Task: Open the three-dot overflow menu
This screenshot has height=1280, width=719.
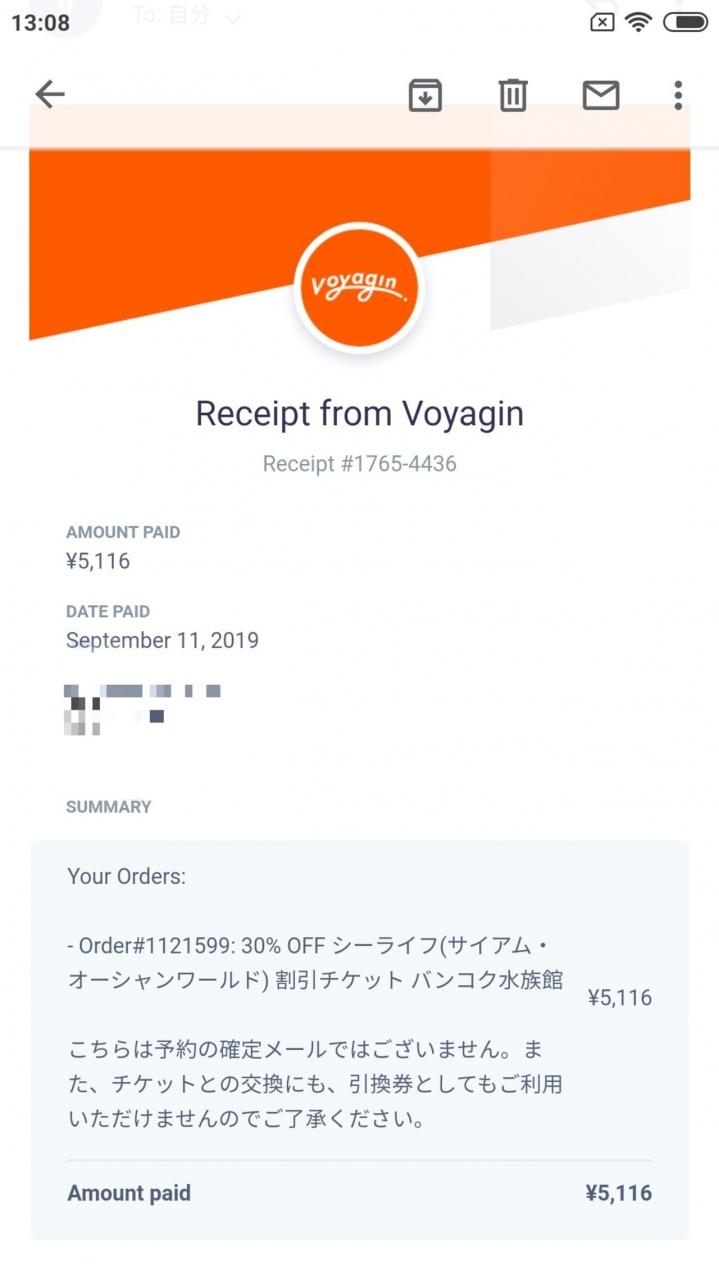Action: tap(678, 95)
